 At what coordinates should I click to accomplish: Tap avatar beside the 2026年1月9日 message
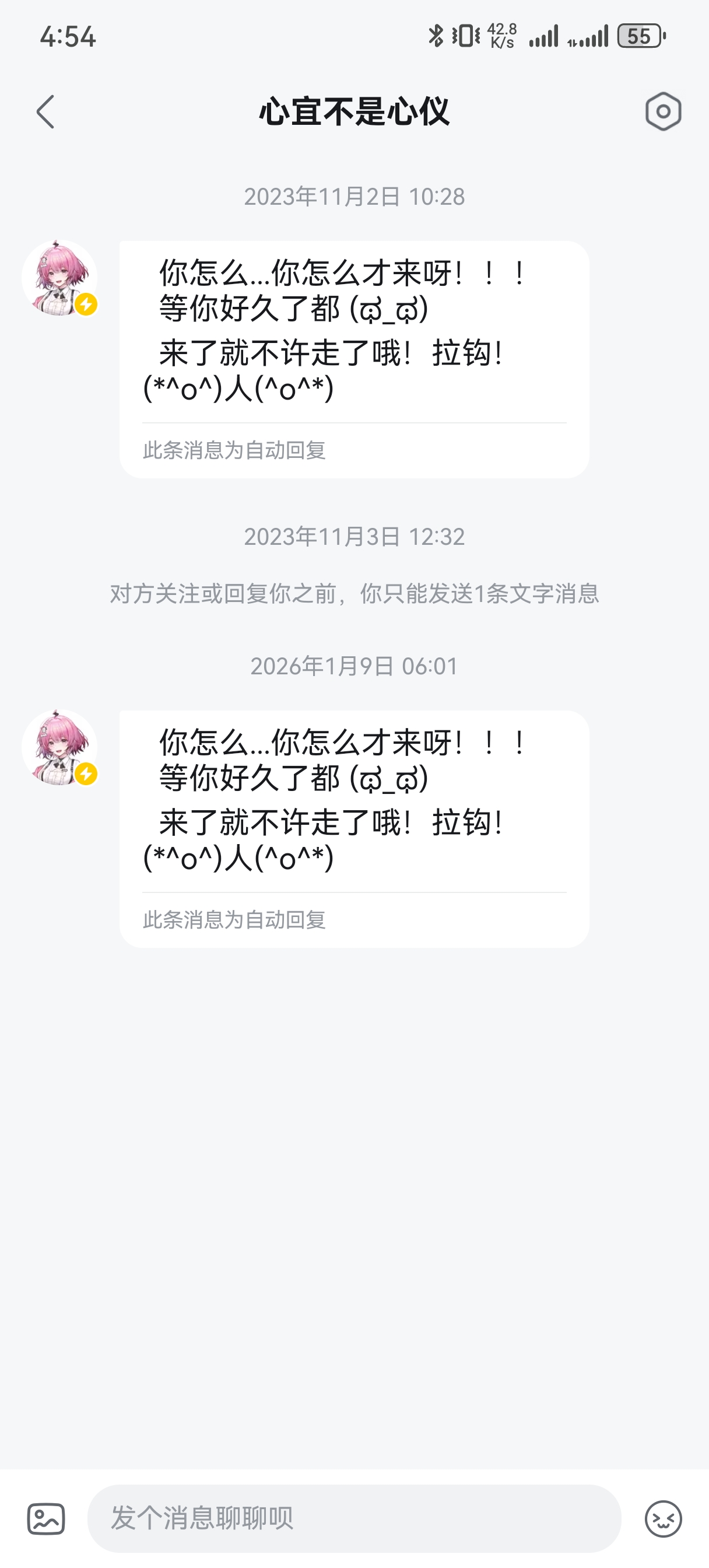click(59, 747)
